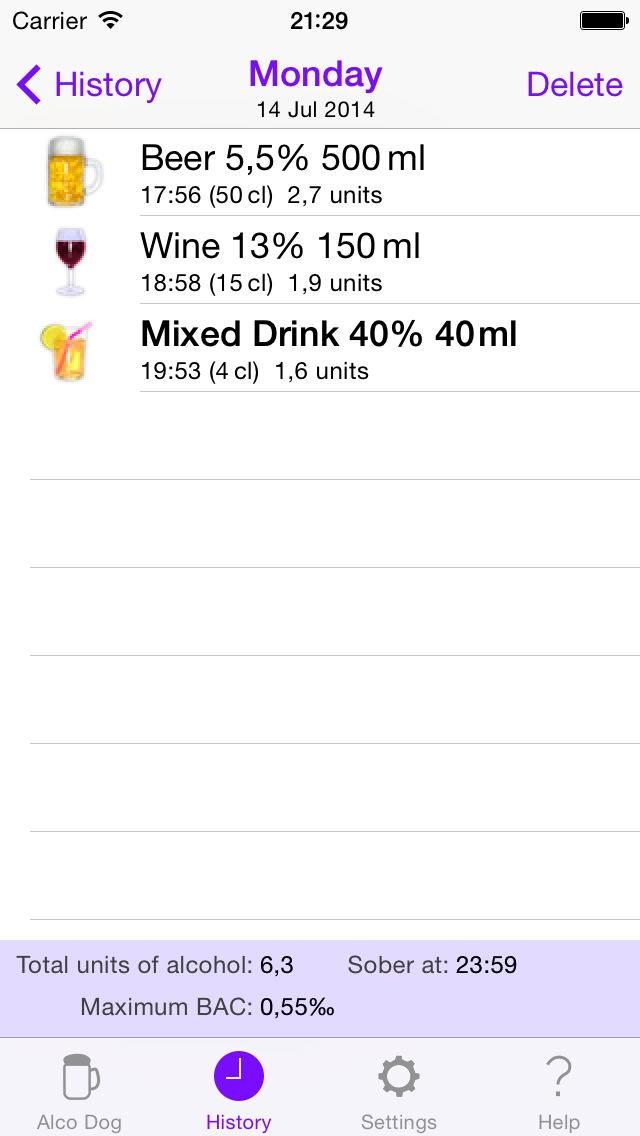Open the Beer 5,5% 500 ml entry
Screen dimensions: 640x1136
(x=320, y=172)
